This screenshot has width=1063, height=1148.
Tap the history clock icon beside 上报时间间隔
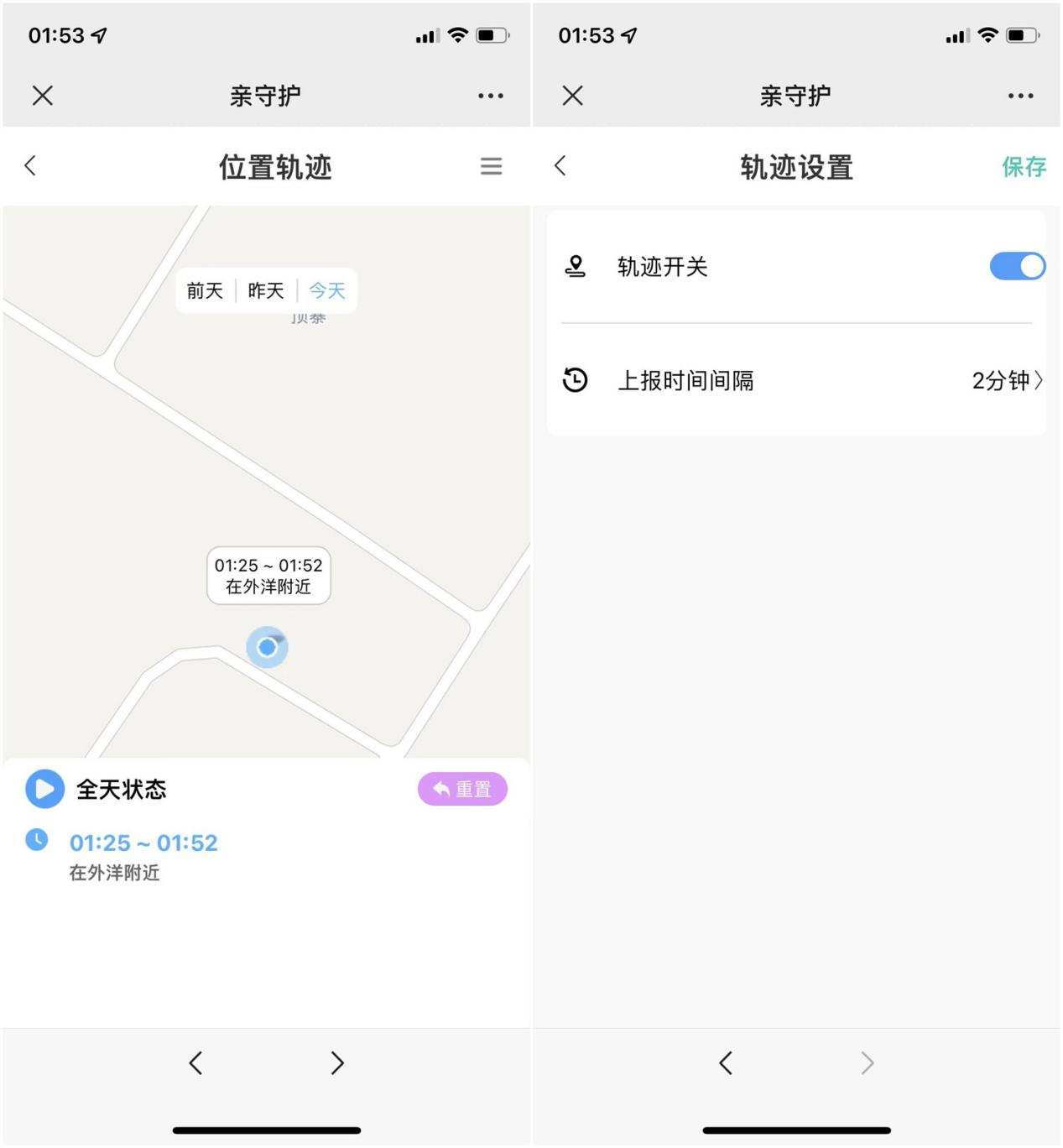[x=576, y=381]
